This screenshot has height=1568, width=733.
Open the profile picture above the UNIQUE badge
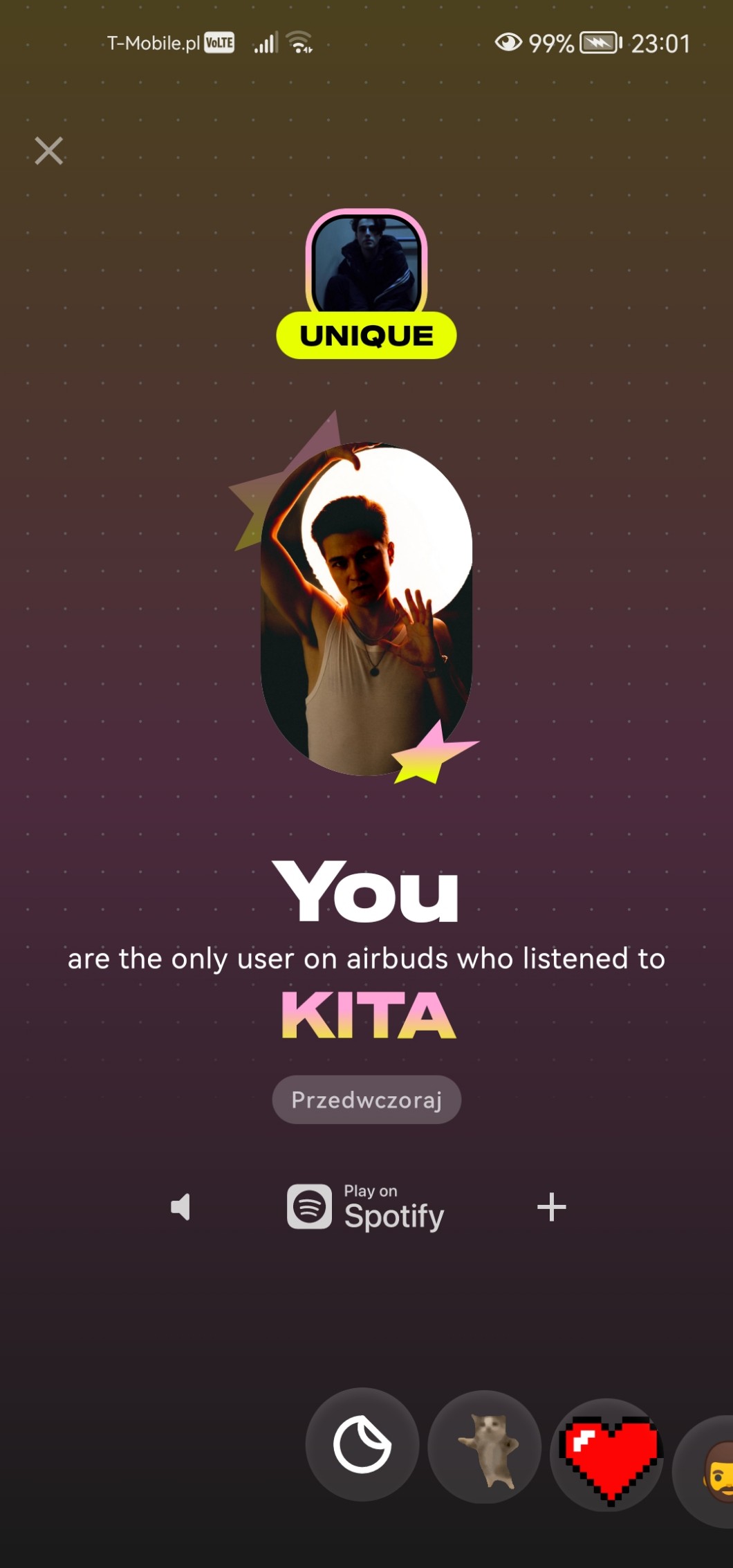click(366, 264)
